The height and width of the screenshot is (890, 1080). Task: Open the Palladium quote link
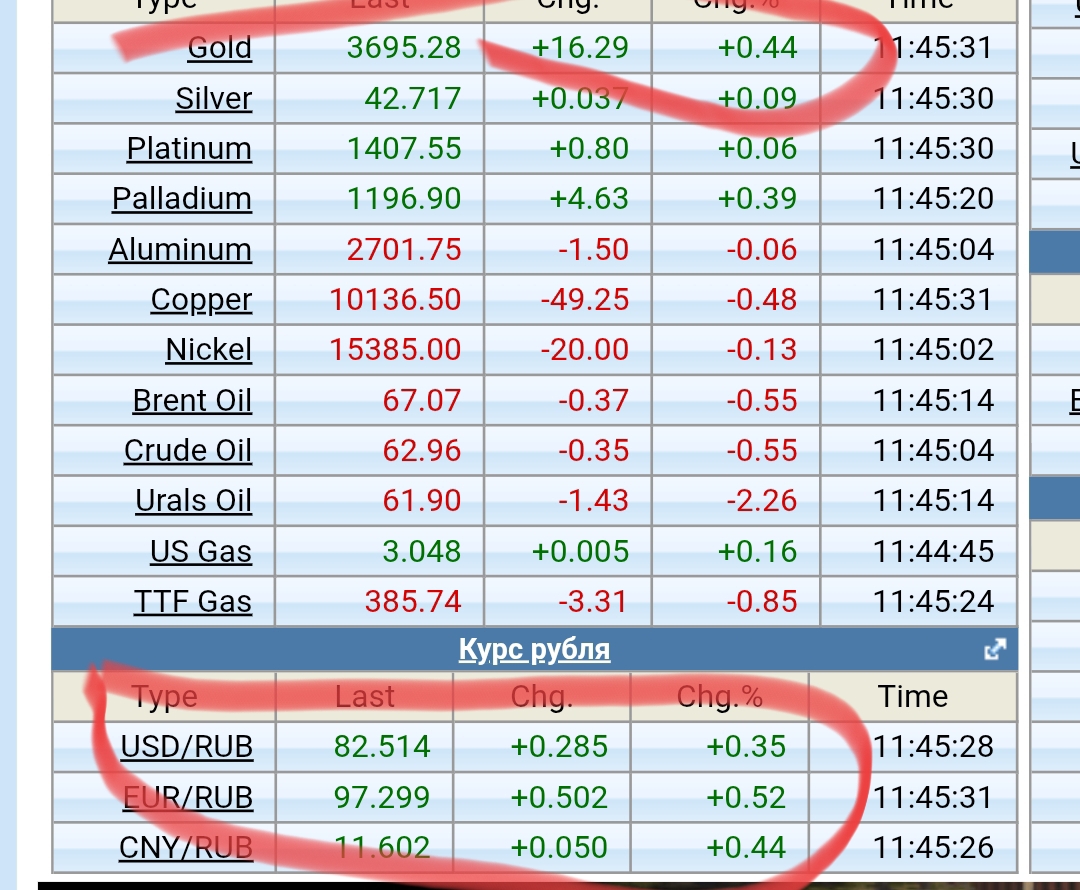point(181,199)
